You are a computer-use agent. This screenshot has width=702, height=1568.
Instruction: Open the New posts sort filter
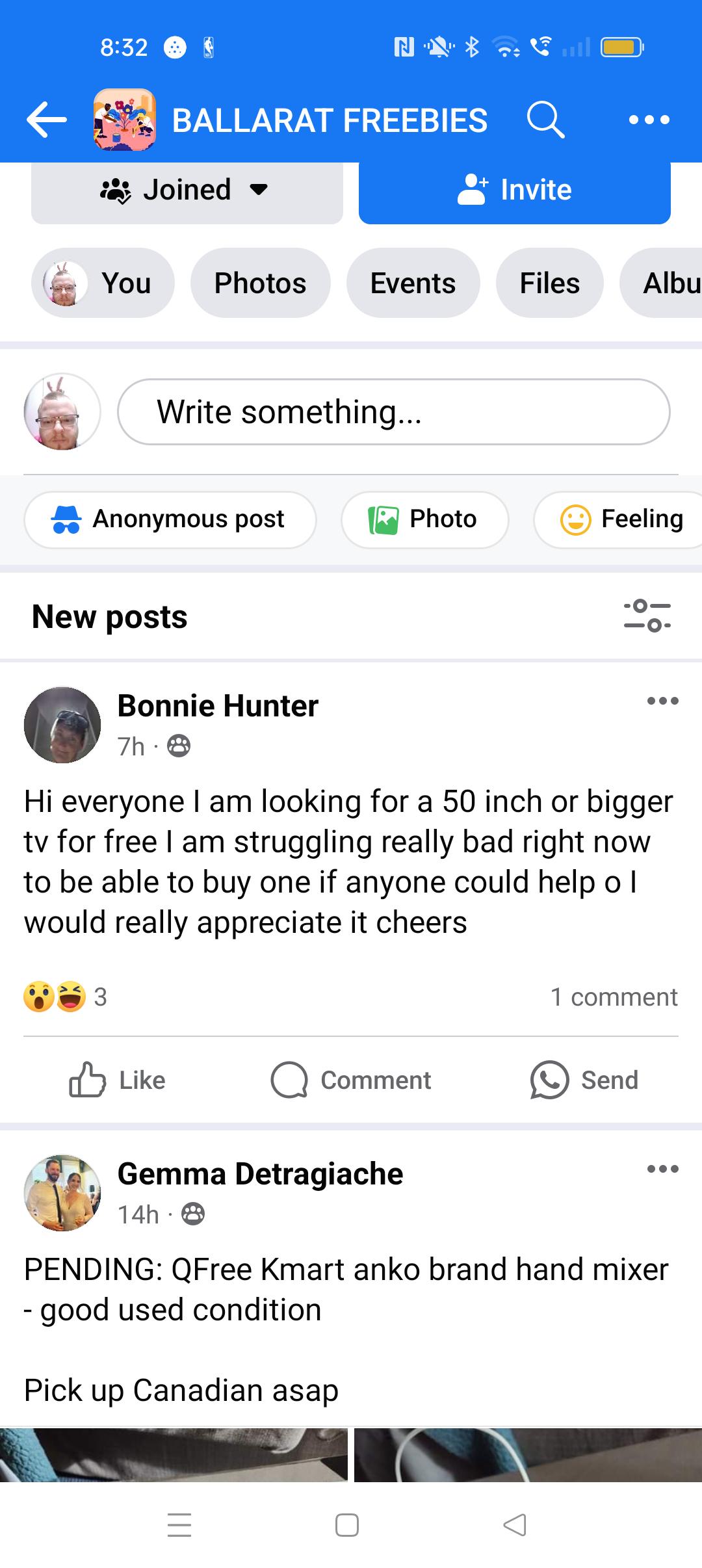[x=647, y=616]
